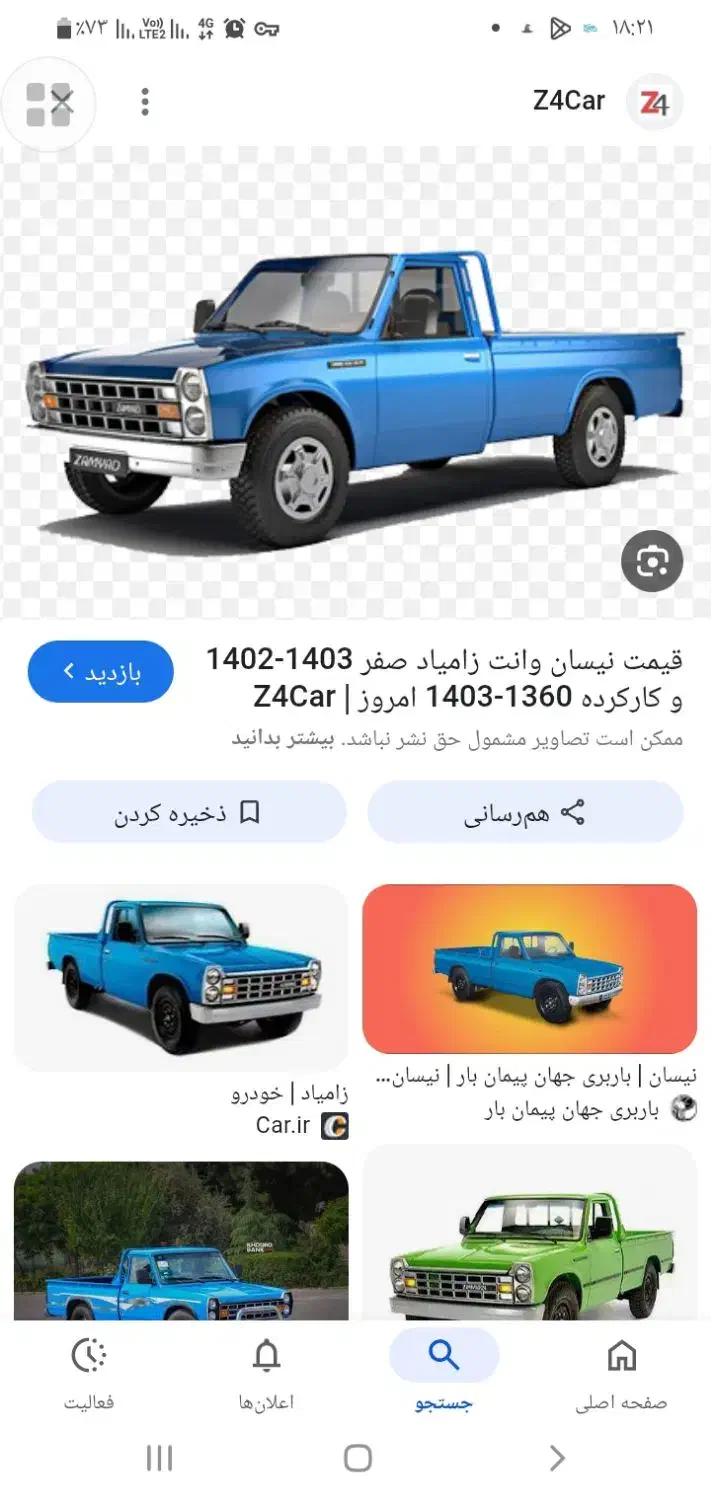Open the recent apps view

click(160, 1458)
